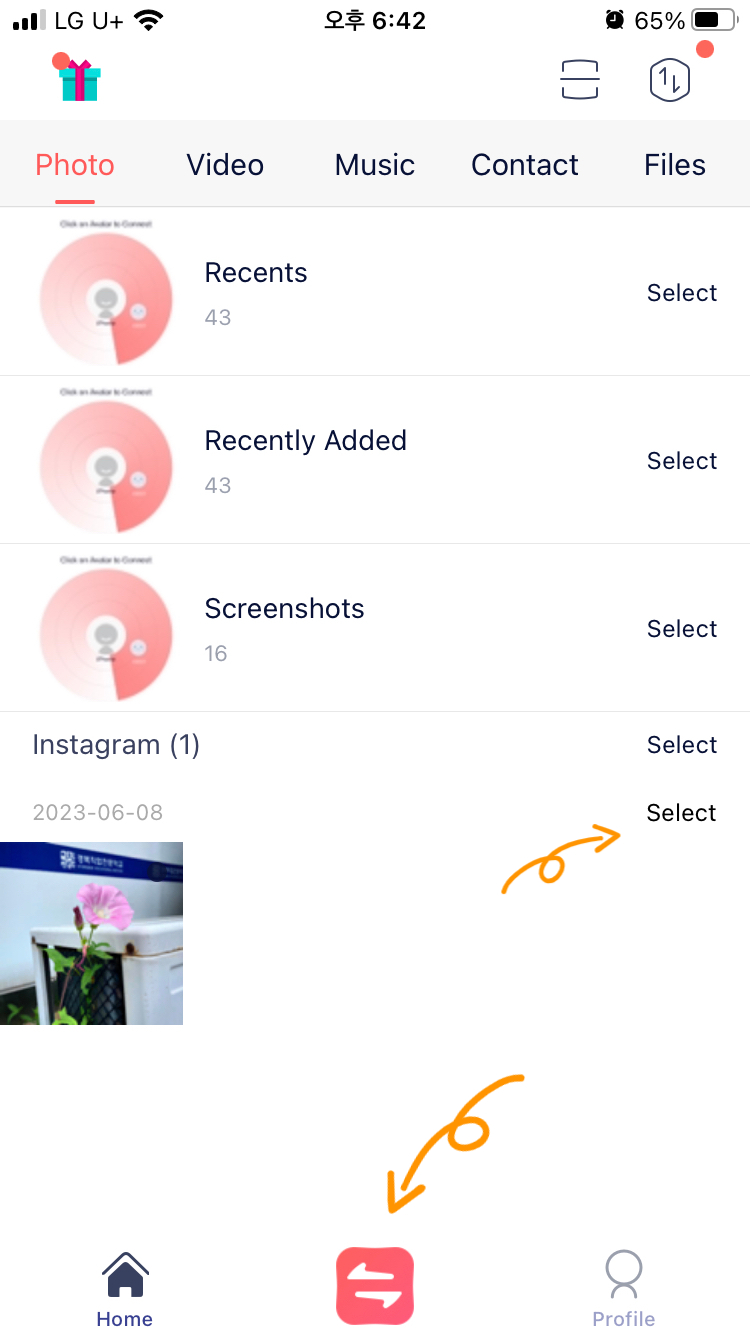Open the transfer history icon
Viewport: 750px width, 1334px height.
(x=671, y=80)
